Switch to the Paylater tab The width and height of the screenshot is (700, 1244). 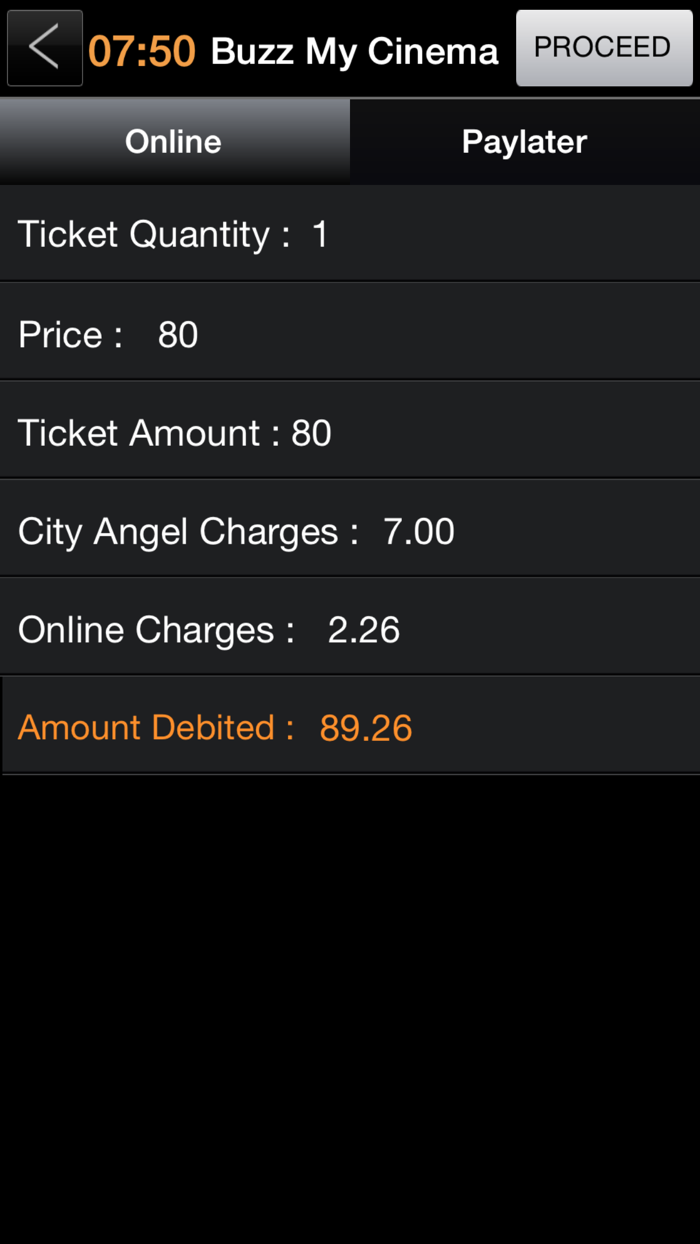click(524, 141)
